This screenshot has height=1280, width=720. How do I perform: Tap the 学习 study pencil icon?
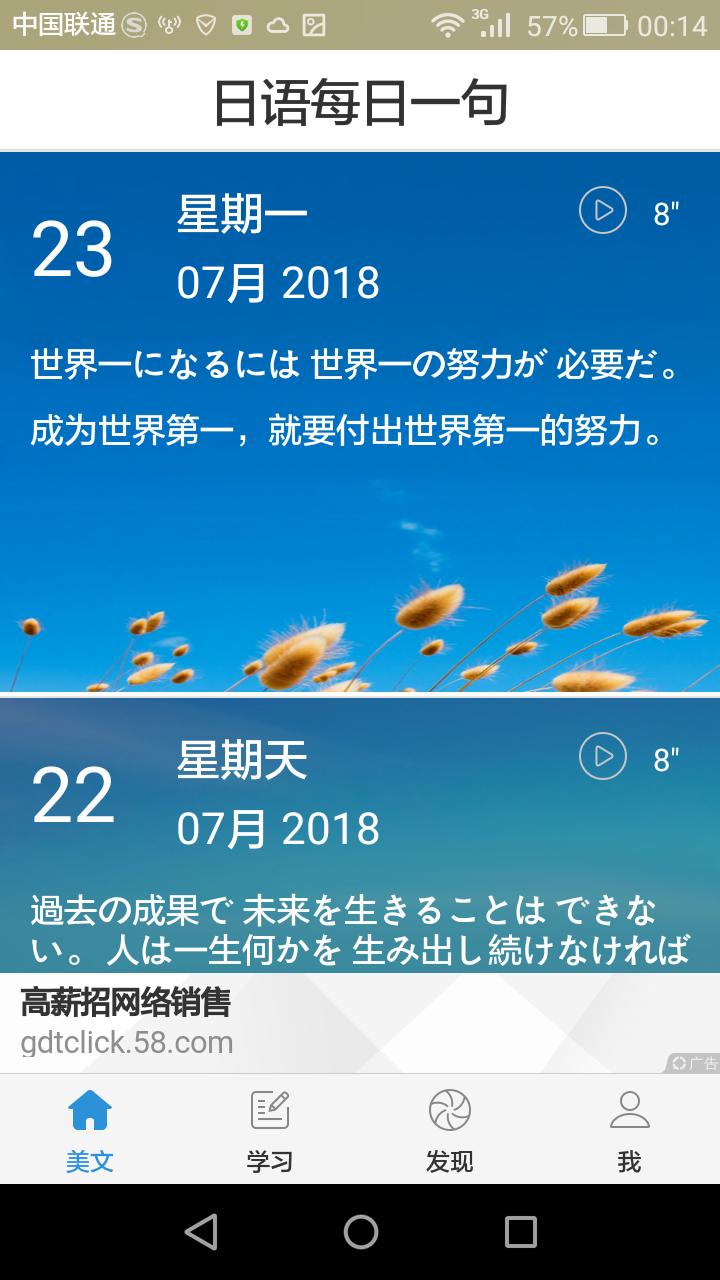(x=269, y=1108)
